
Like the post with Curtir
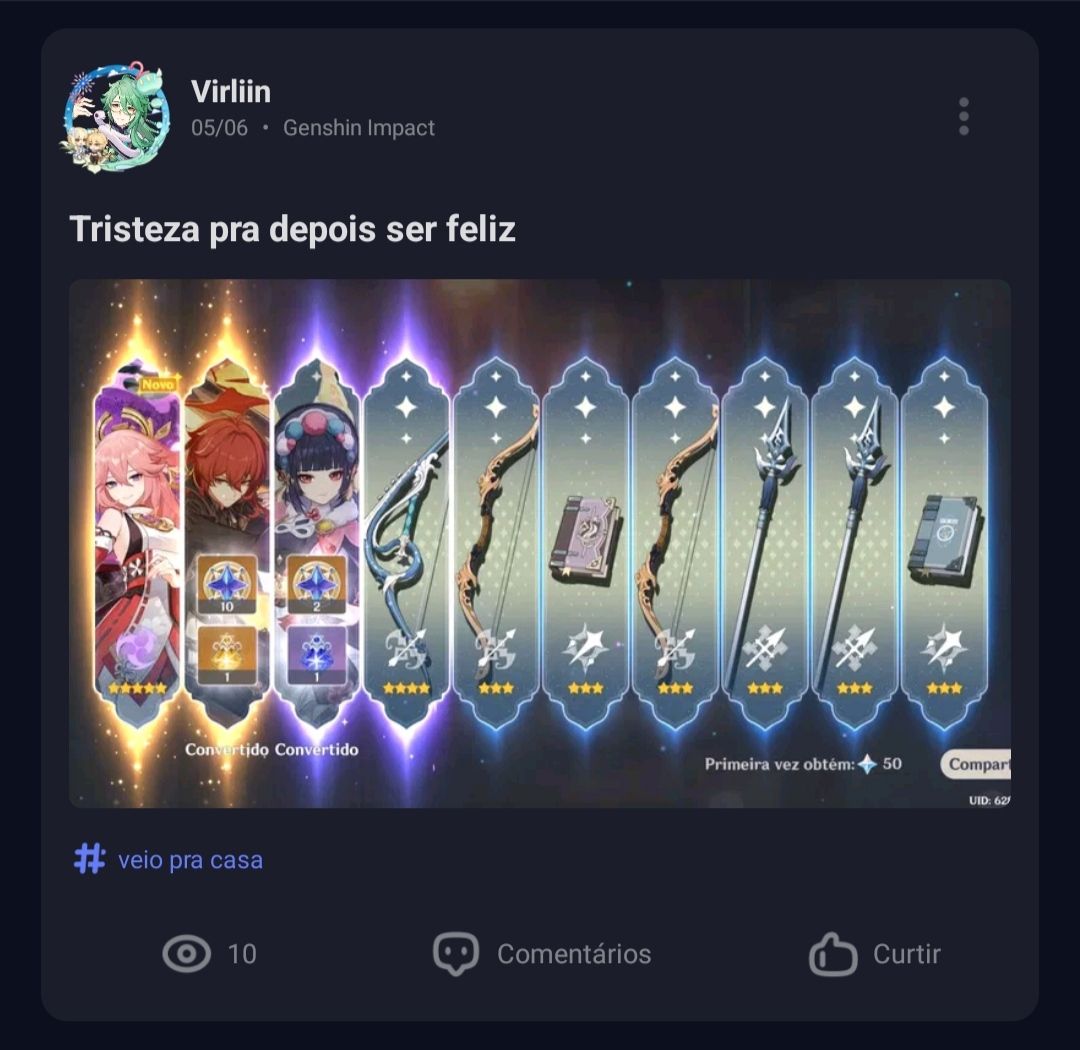[876, 954]
